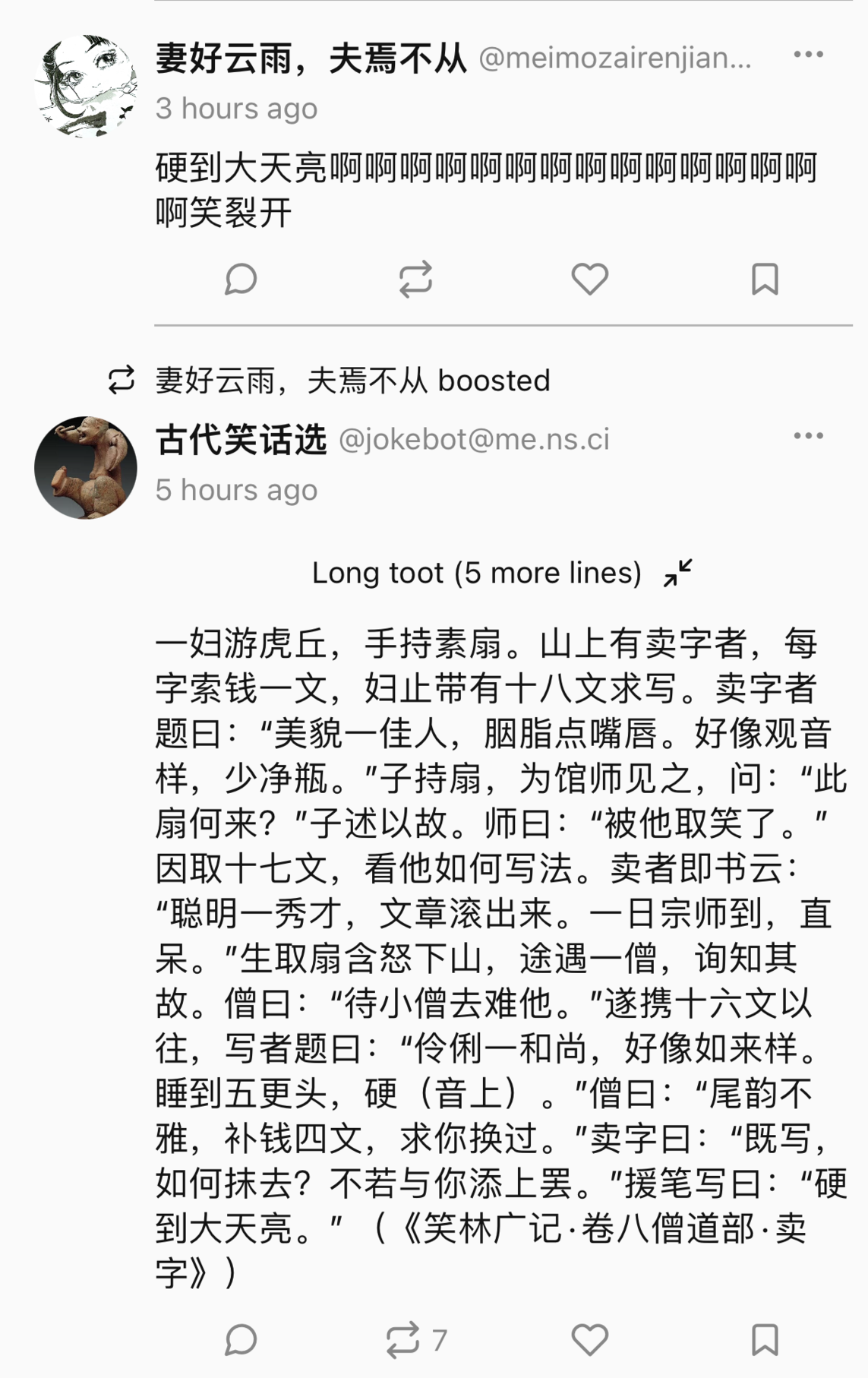View the 妻好云雨，夫焉不从 boosted link
The height and width of the screenshot is (1378, 868).
[352, 381]
